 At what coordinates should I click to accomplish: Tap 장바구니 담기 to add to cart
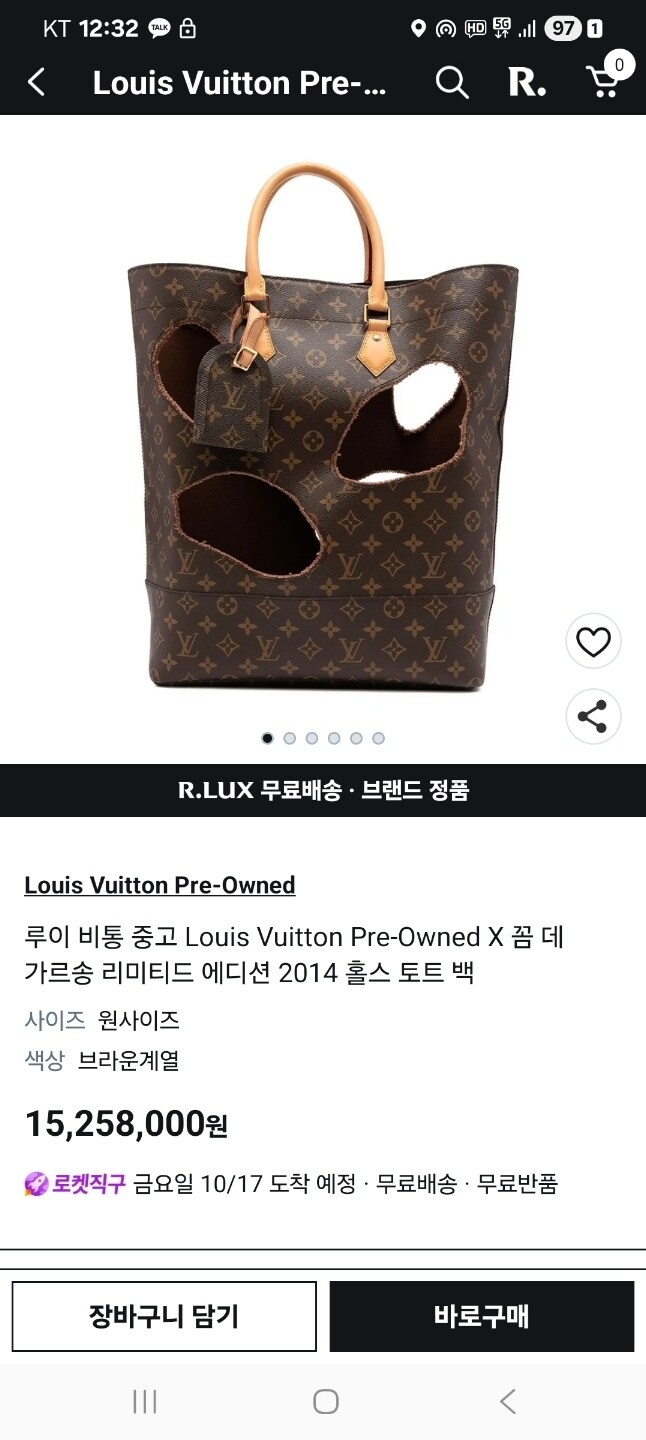pyautogui.click(x=164, y=1316)
